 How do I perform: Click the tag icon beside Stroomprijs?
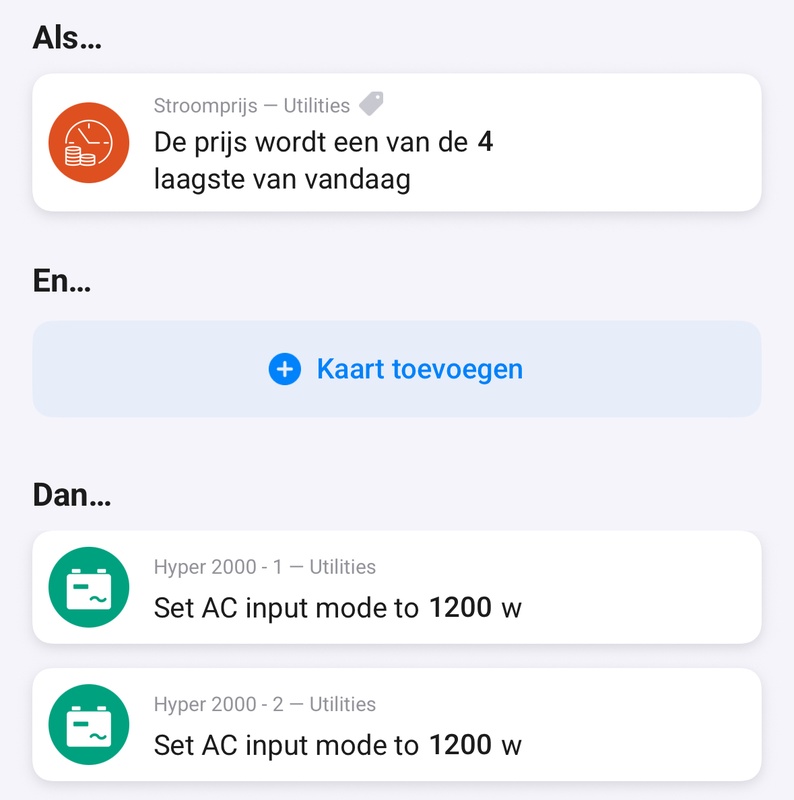pyautogui.click(x=371, y=103)
